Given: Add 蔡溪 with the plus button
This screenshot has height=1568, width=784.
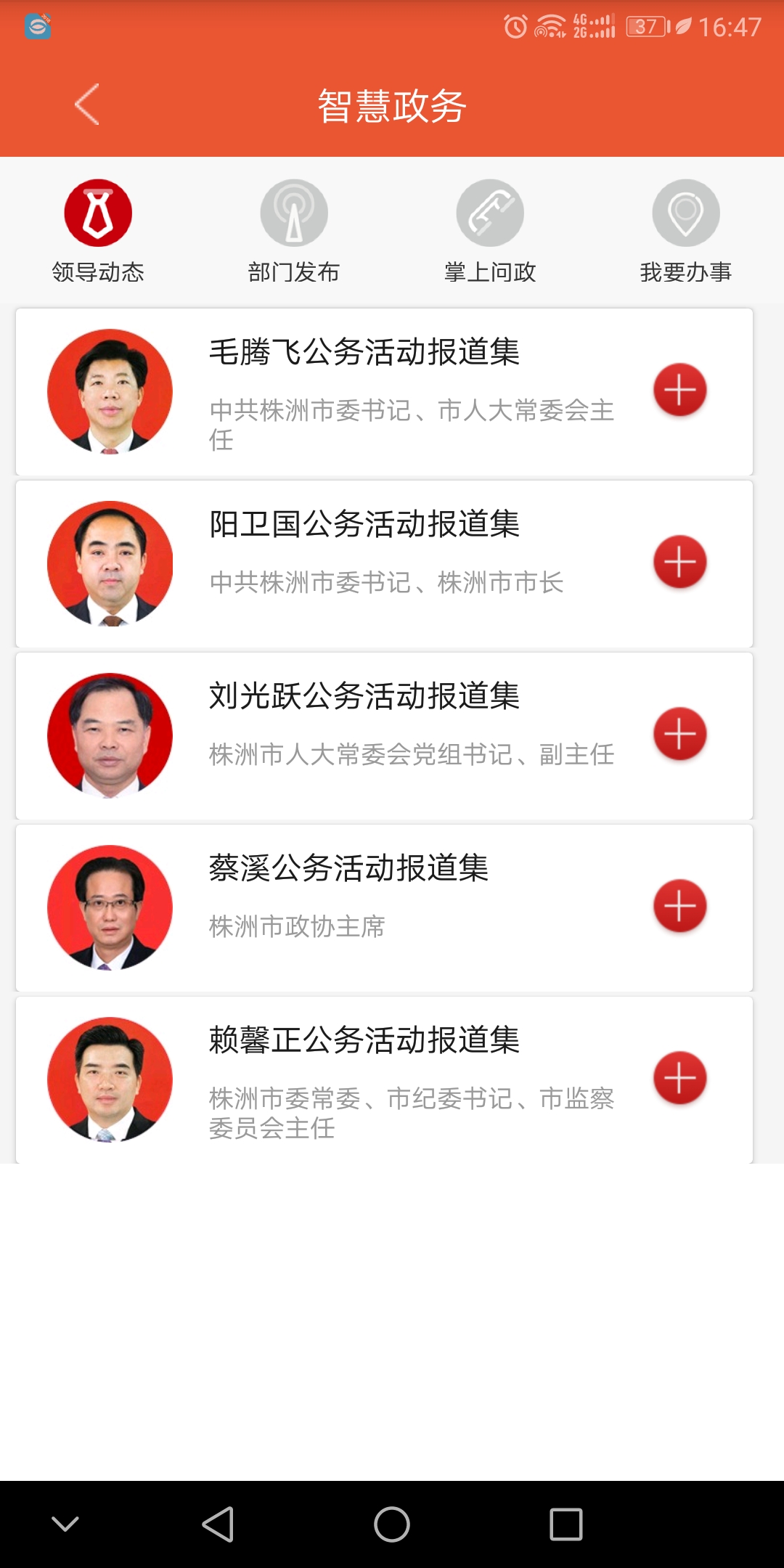Looking at the screenshot, I should pos(679,907).
